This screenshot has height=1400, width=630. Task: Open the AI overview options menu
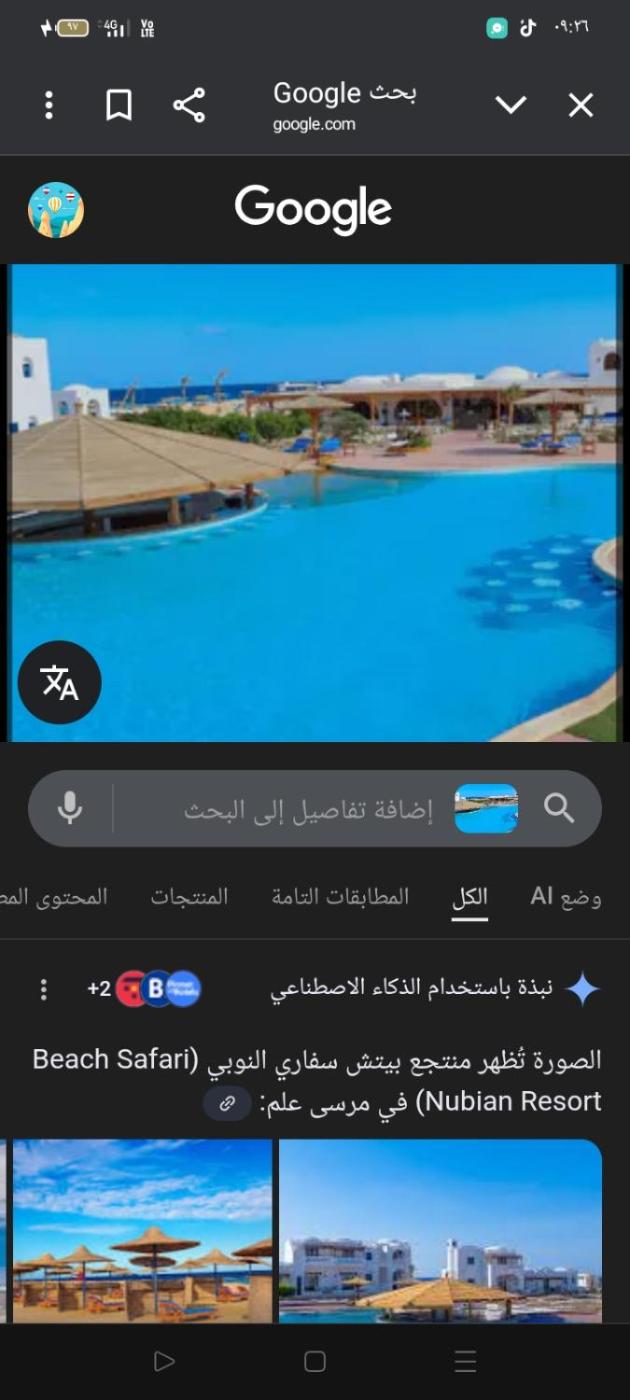coord(43,989)
